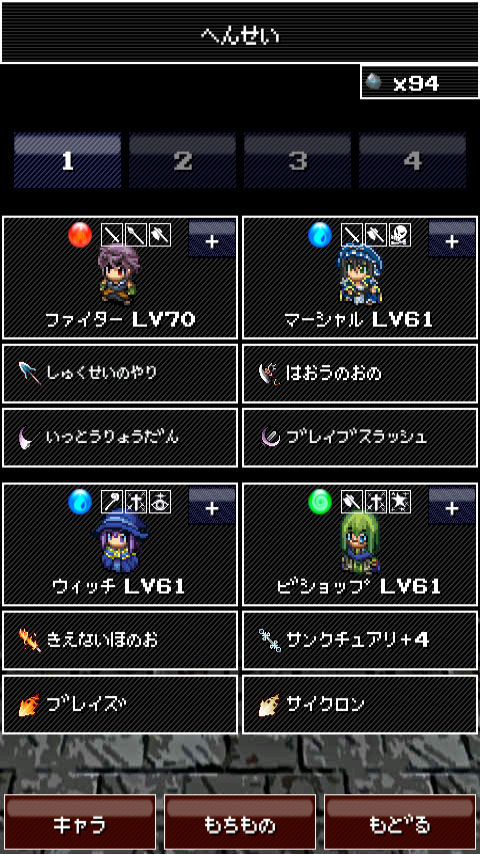Select party slot 4
The image size is (480, 854).
pyautogui.click(x=412, y=161)
